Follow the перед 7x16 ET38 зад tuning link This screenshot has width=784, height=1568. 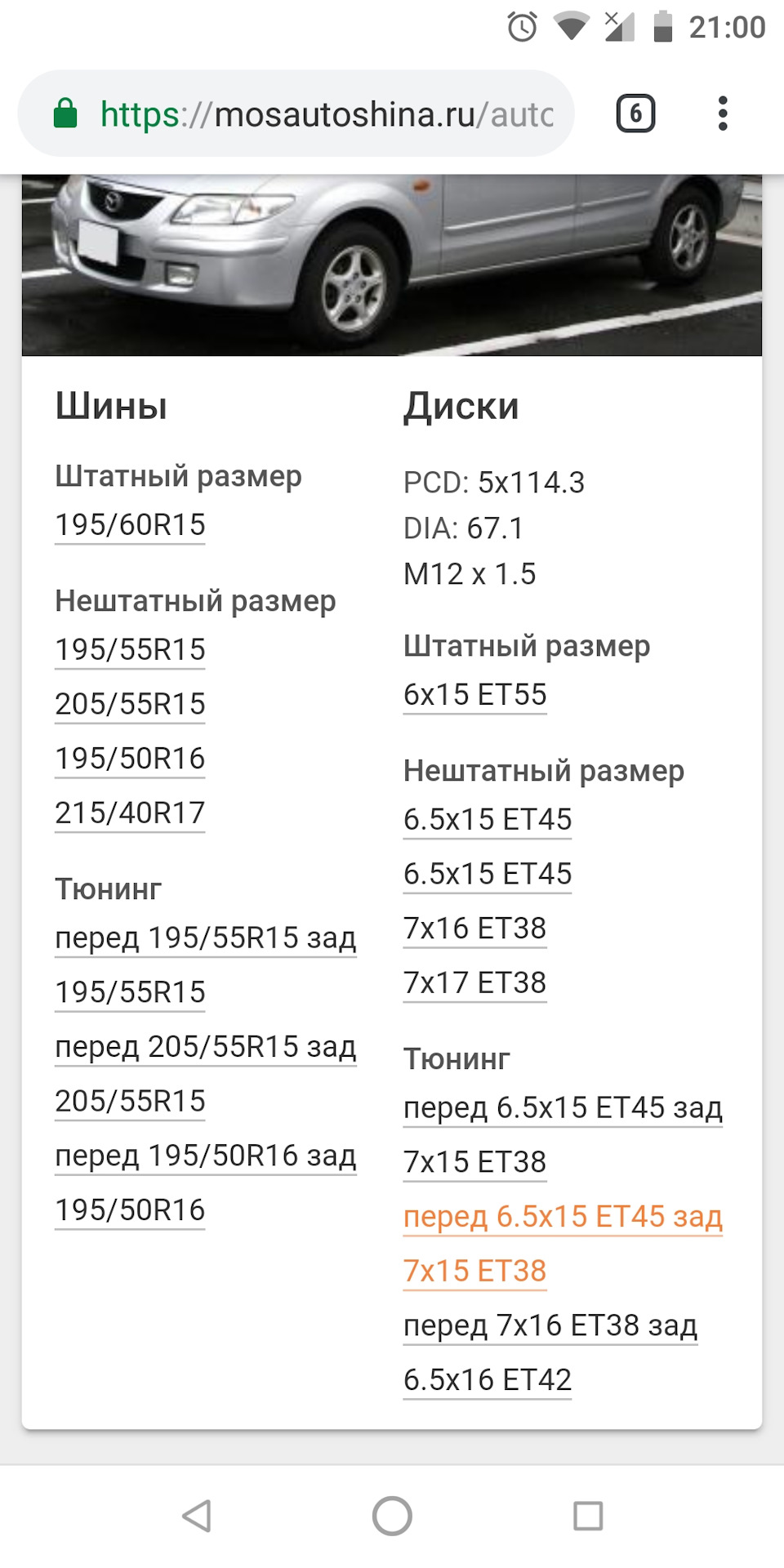[x=550, y=1325]
